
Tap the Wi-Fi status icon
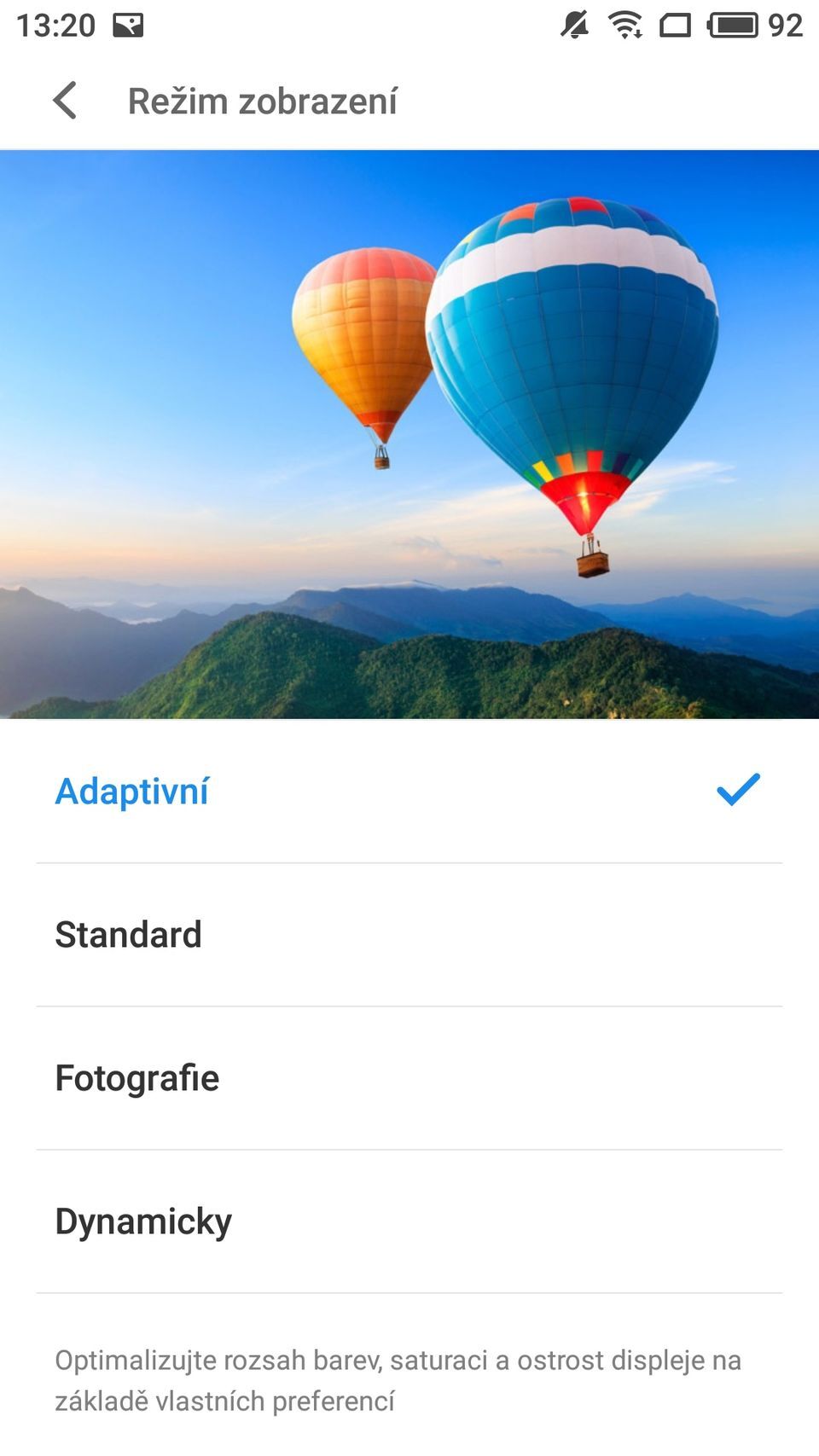tap(627, 26)
